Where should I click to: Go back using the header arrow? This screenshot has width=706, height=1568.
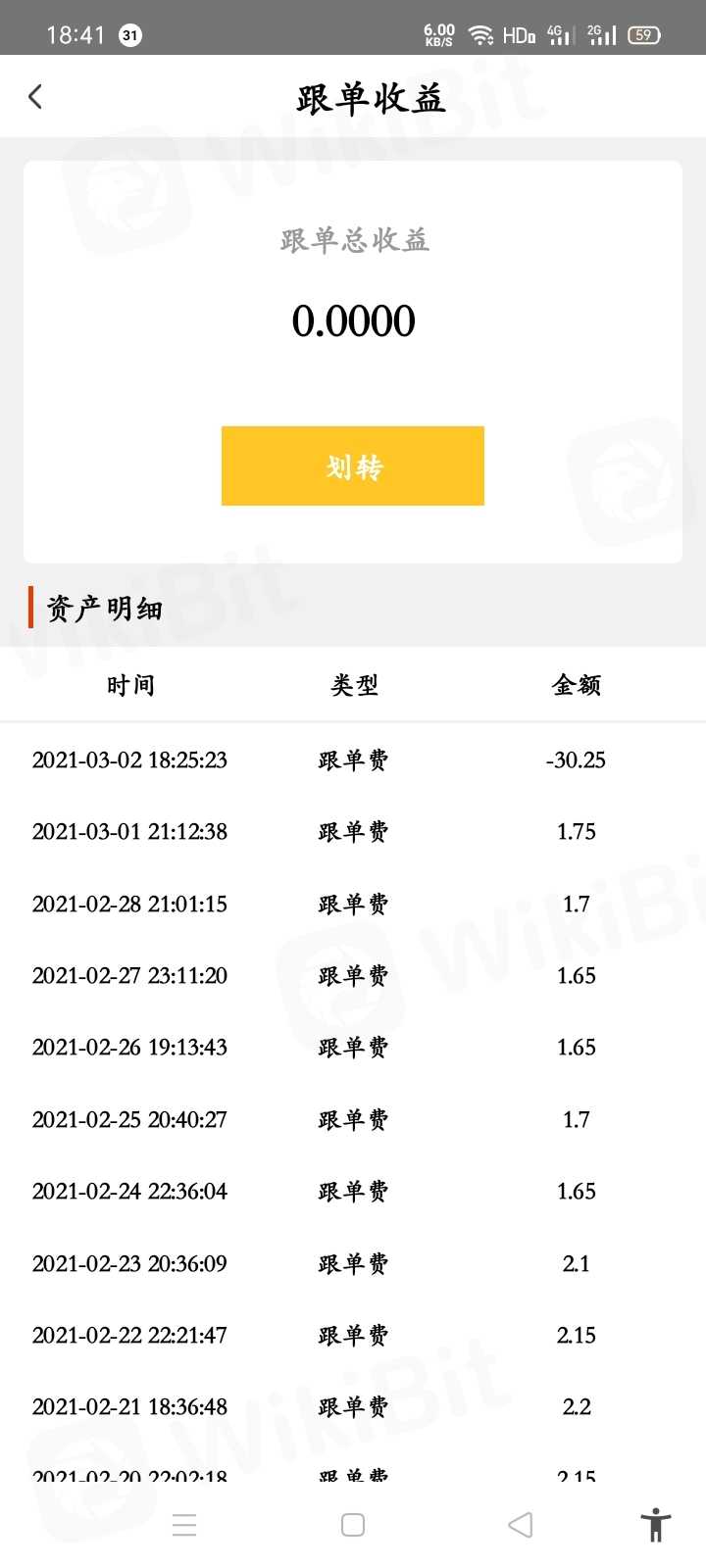pos(35,96)
